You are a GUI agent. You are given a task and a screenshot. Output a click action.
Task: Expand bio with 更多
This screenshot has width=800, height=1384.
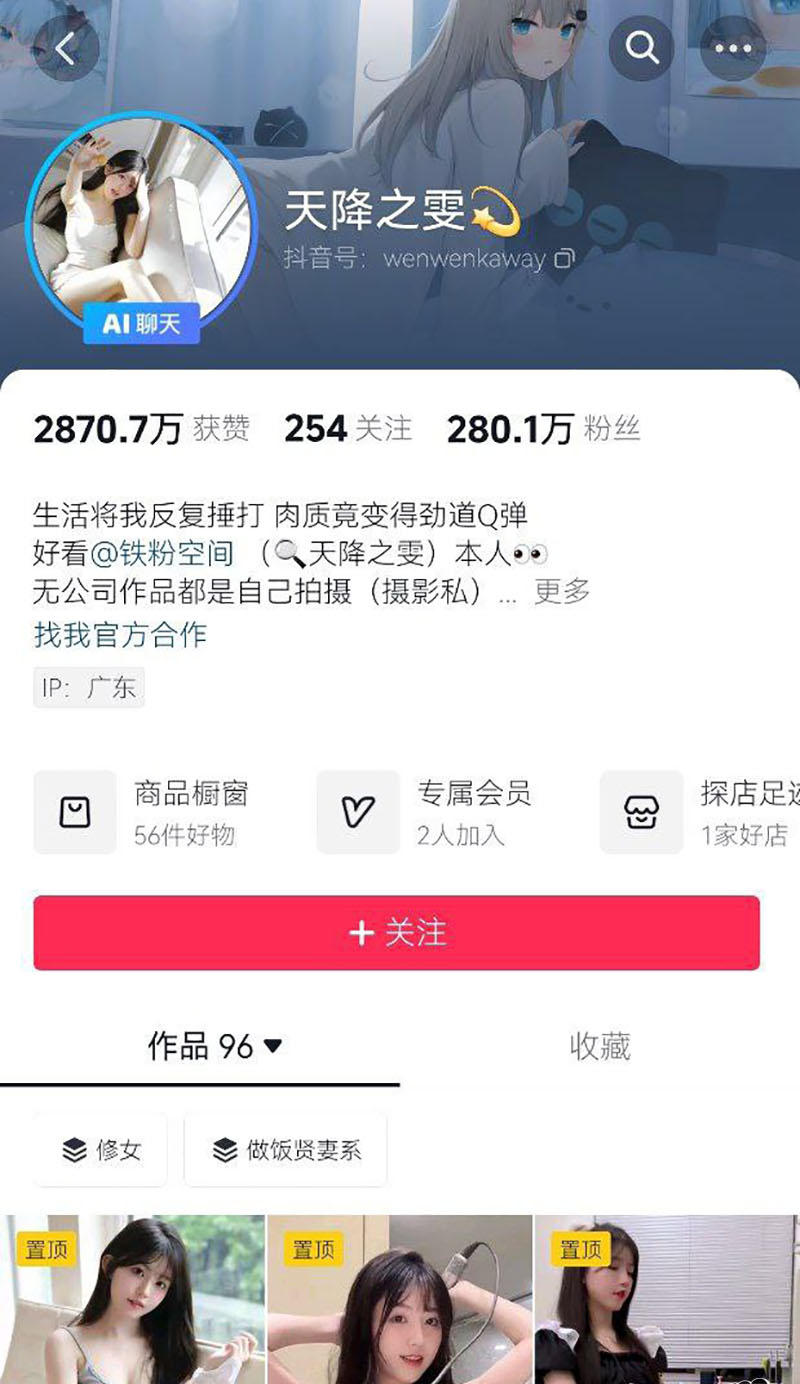[x=561, y=591]
